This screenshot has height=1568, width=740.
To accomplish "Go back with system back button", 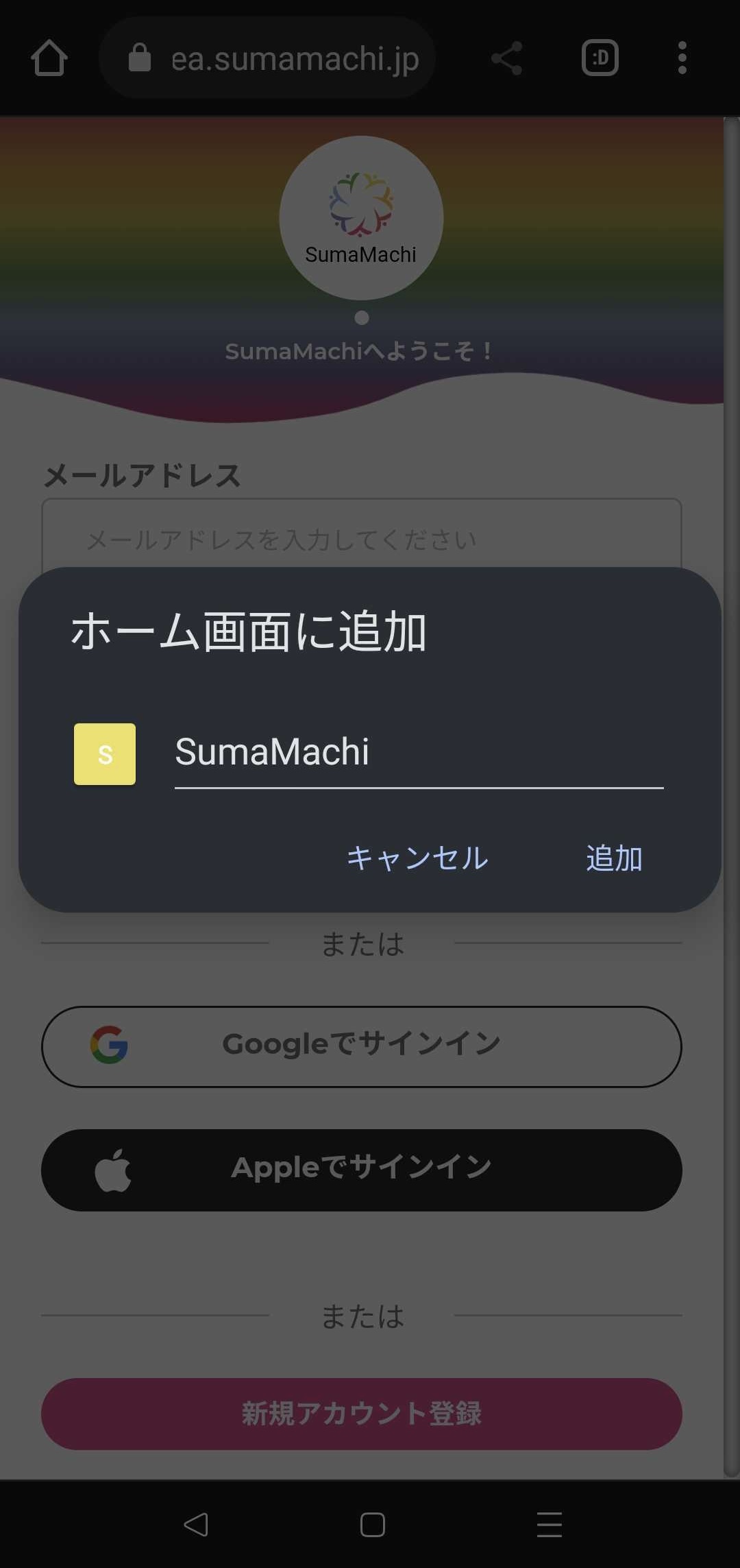I will tap(196, 1524).
